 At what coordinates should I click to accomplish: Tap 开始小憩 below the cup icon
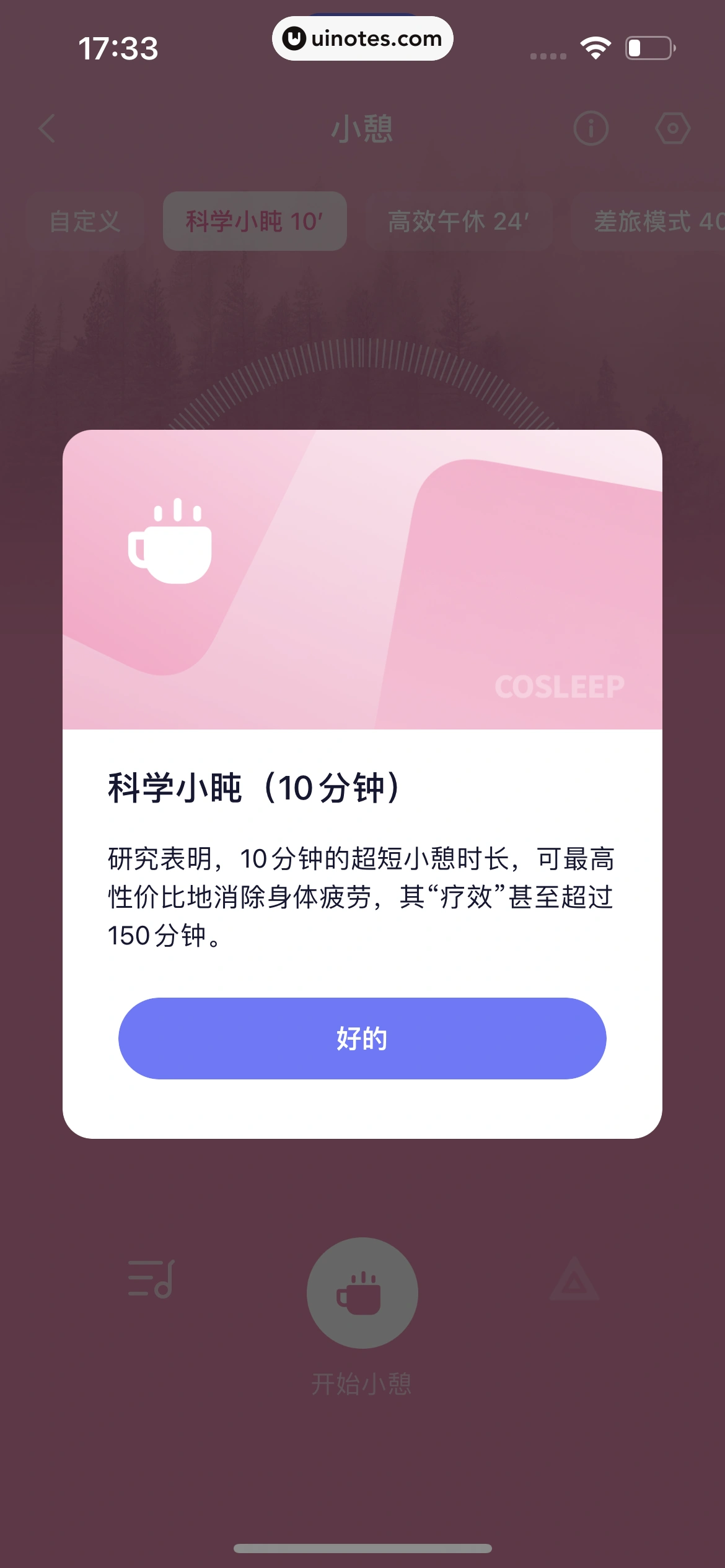361,1383
